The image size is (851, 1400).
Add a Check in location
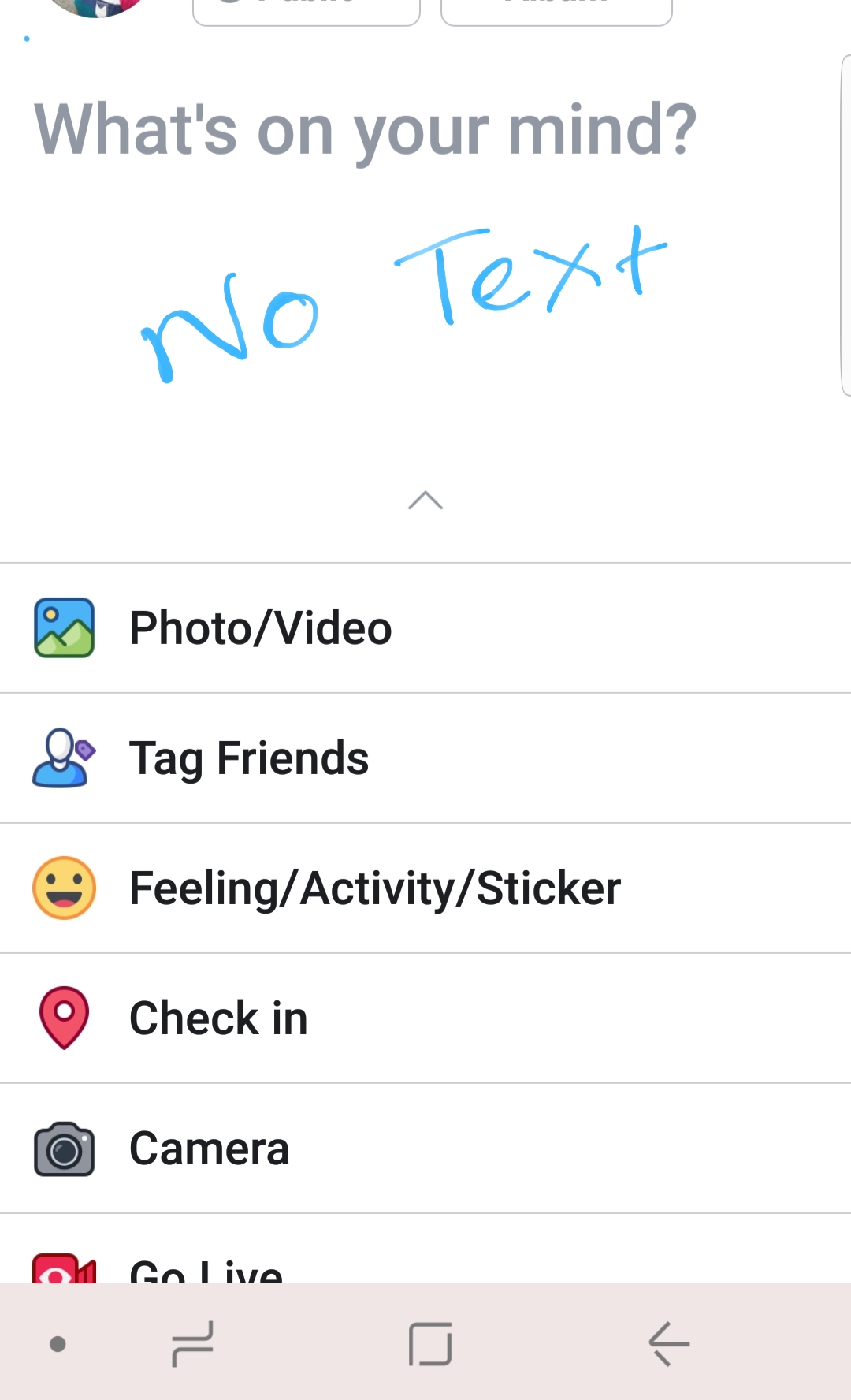coord(425,1018)
